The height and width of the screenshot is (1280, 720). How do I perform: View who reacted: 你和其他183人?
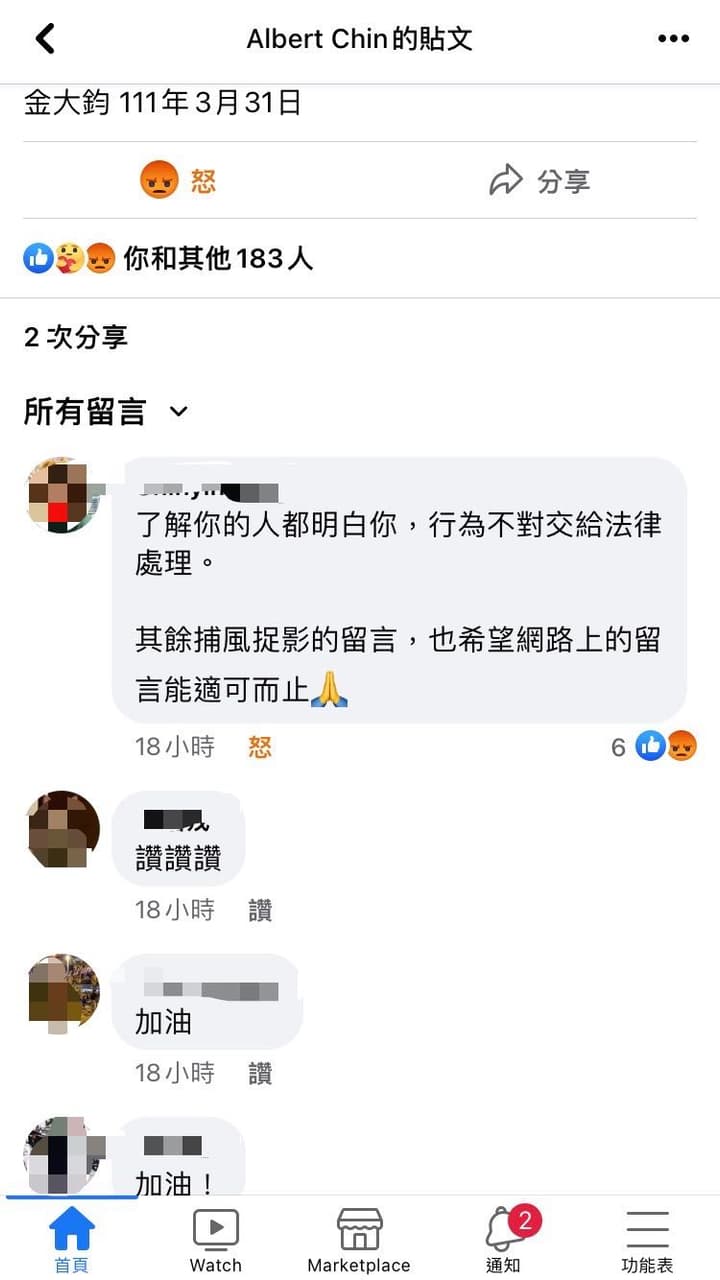click(x=168, y=260)
